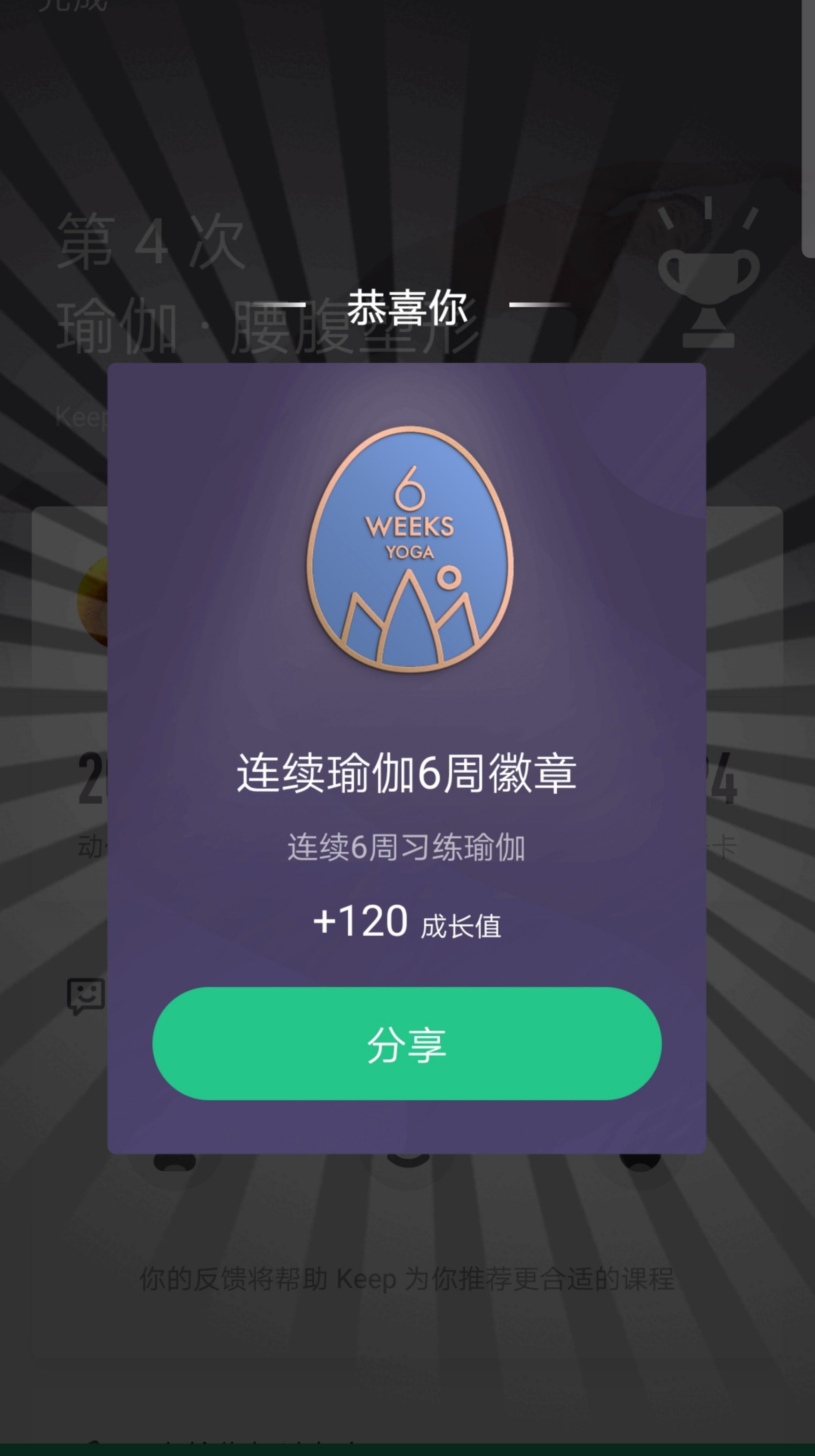Share the 6-week yoga badge

click(407, 1044)
